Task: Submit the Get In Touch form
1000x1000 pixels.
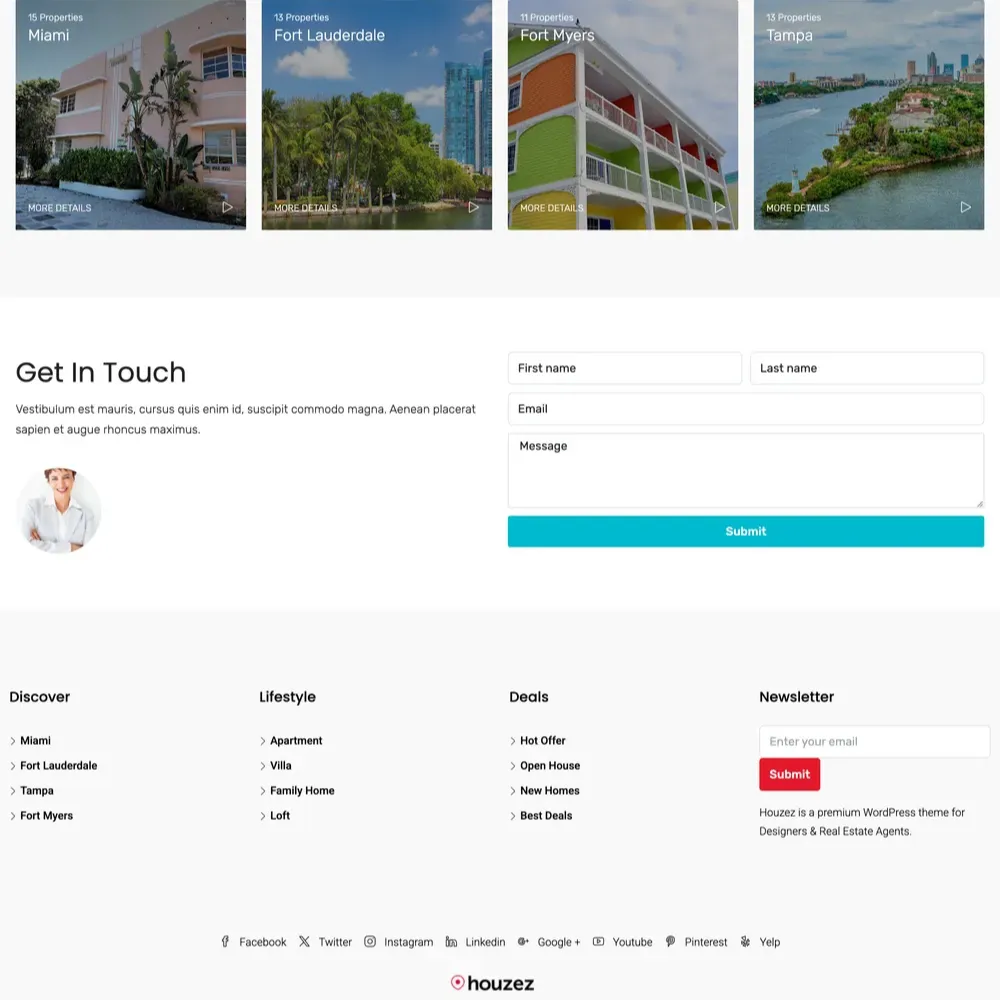Action: pyautogui.click(x=745, y=532)
